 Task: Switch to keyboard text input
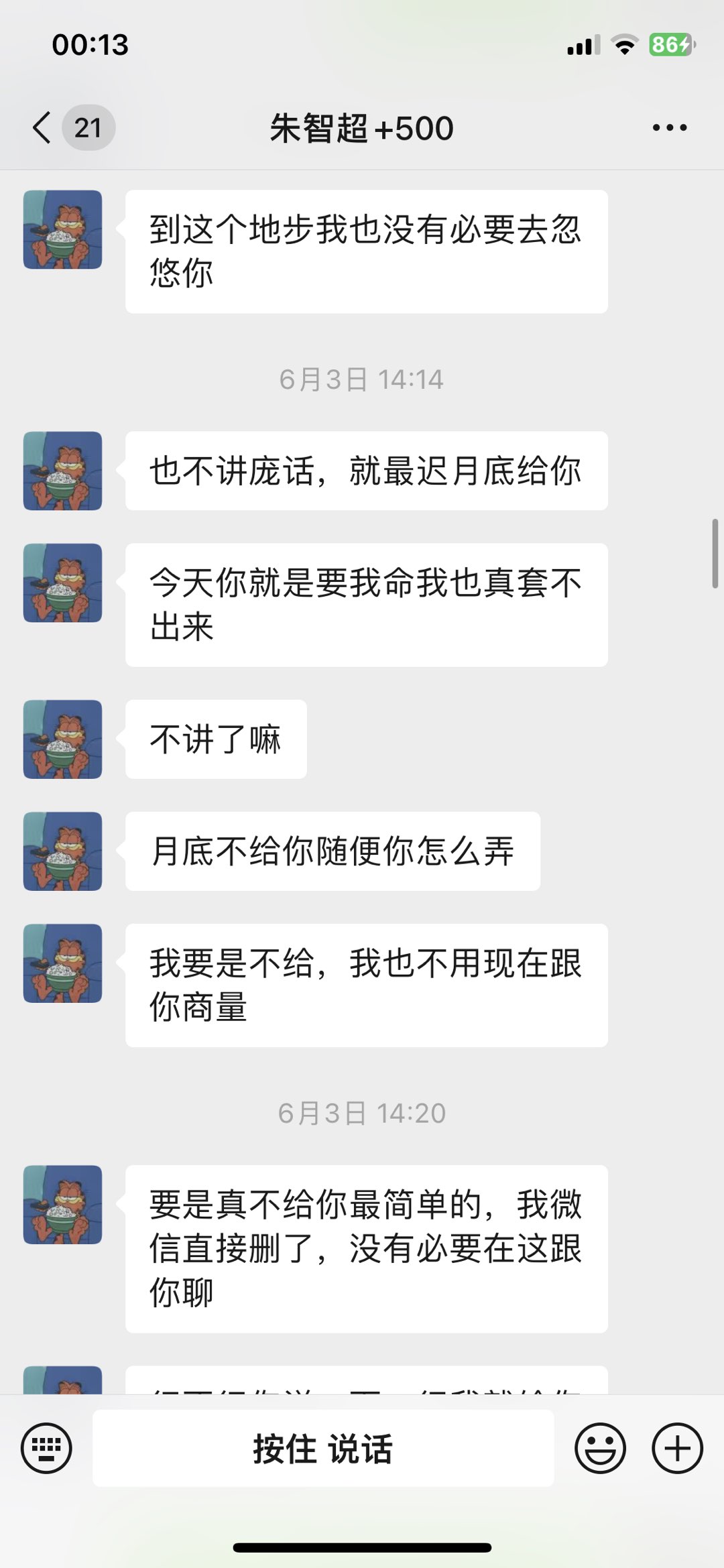pyautogui.click(x=46, y=1448)
